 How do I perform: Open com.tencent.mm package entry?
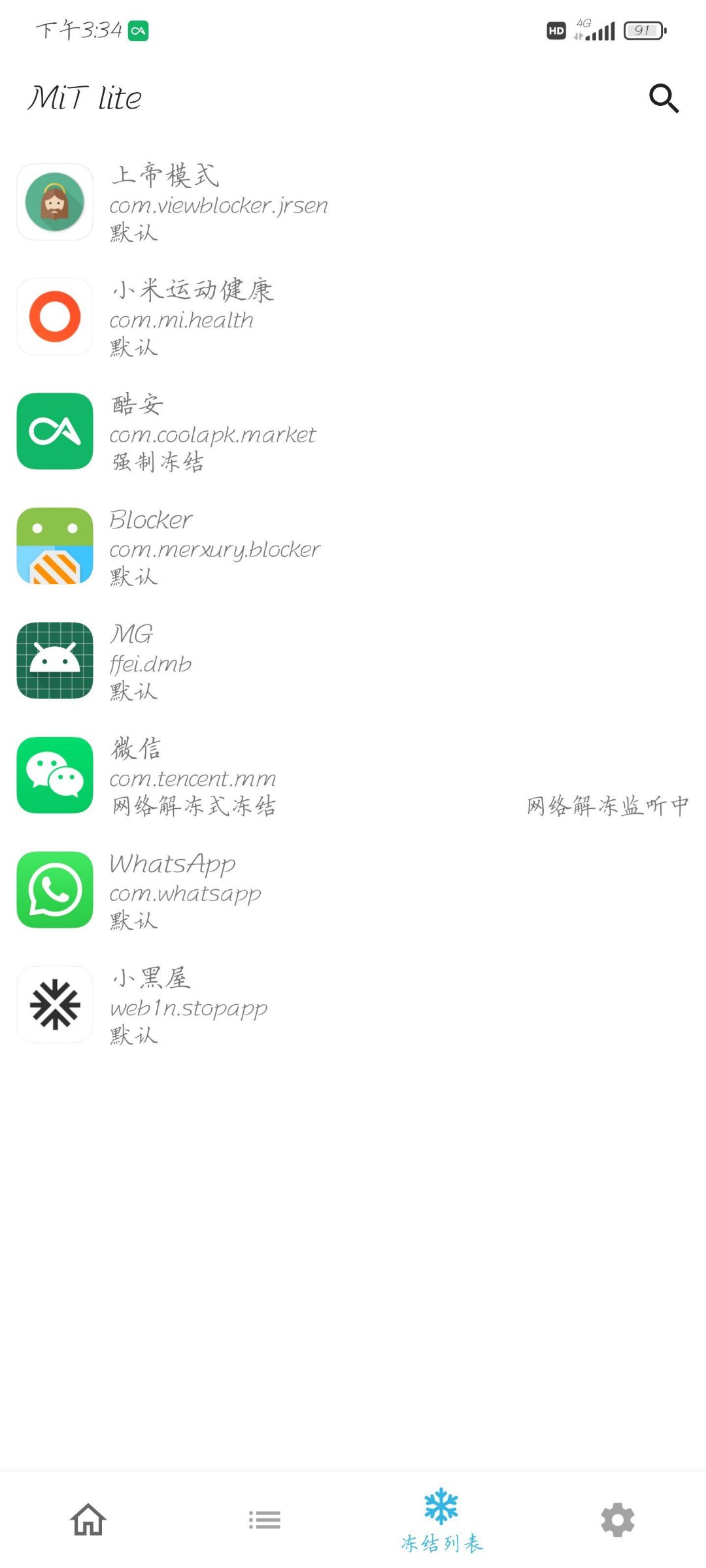click(193, 777)
